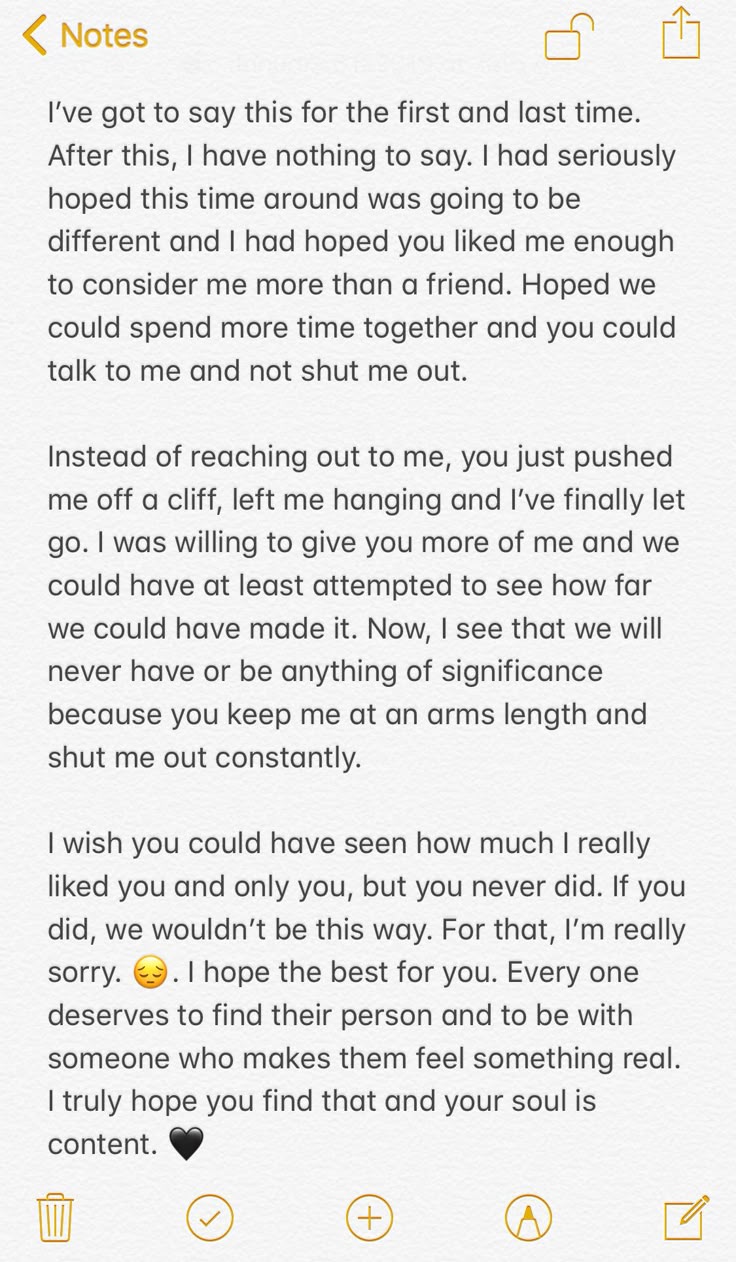Share this note
Screen dimensions: 736x1262
(x=681, y=34)
